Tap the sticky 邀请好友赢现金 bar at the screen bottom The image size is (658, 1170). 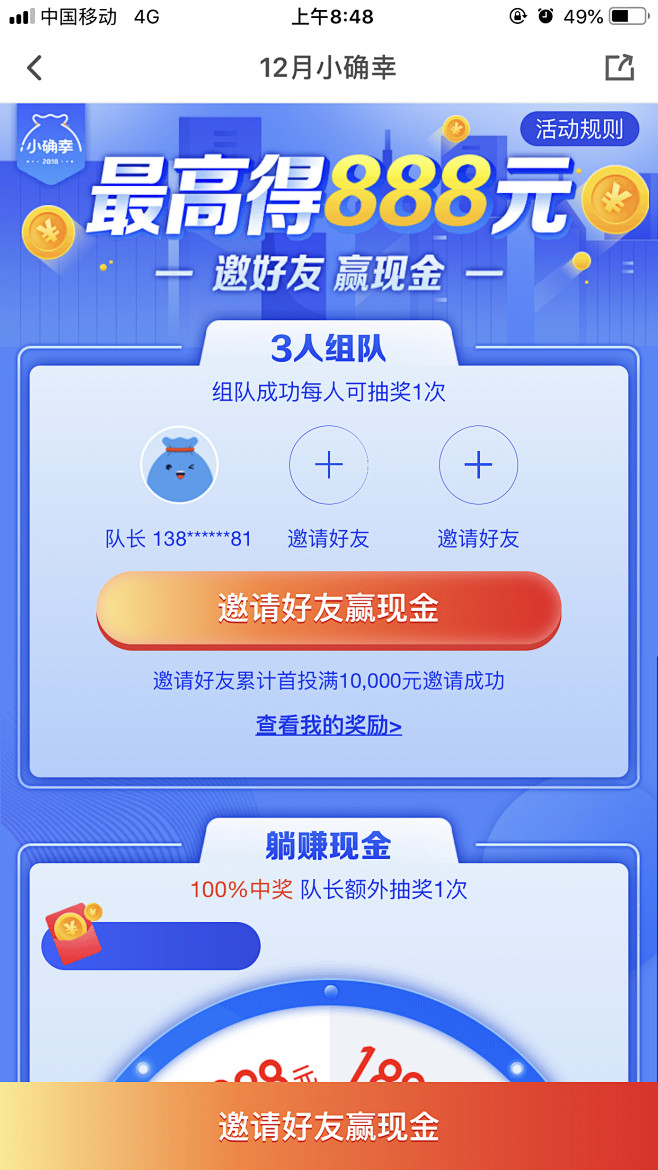coord(329,1126)
